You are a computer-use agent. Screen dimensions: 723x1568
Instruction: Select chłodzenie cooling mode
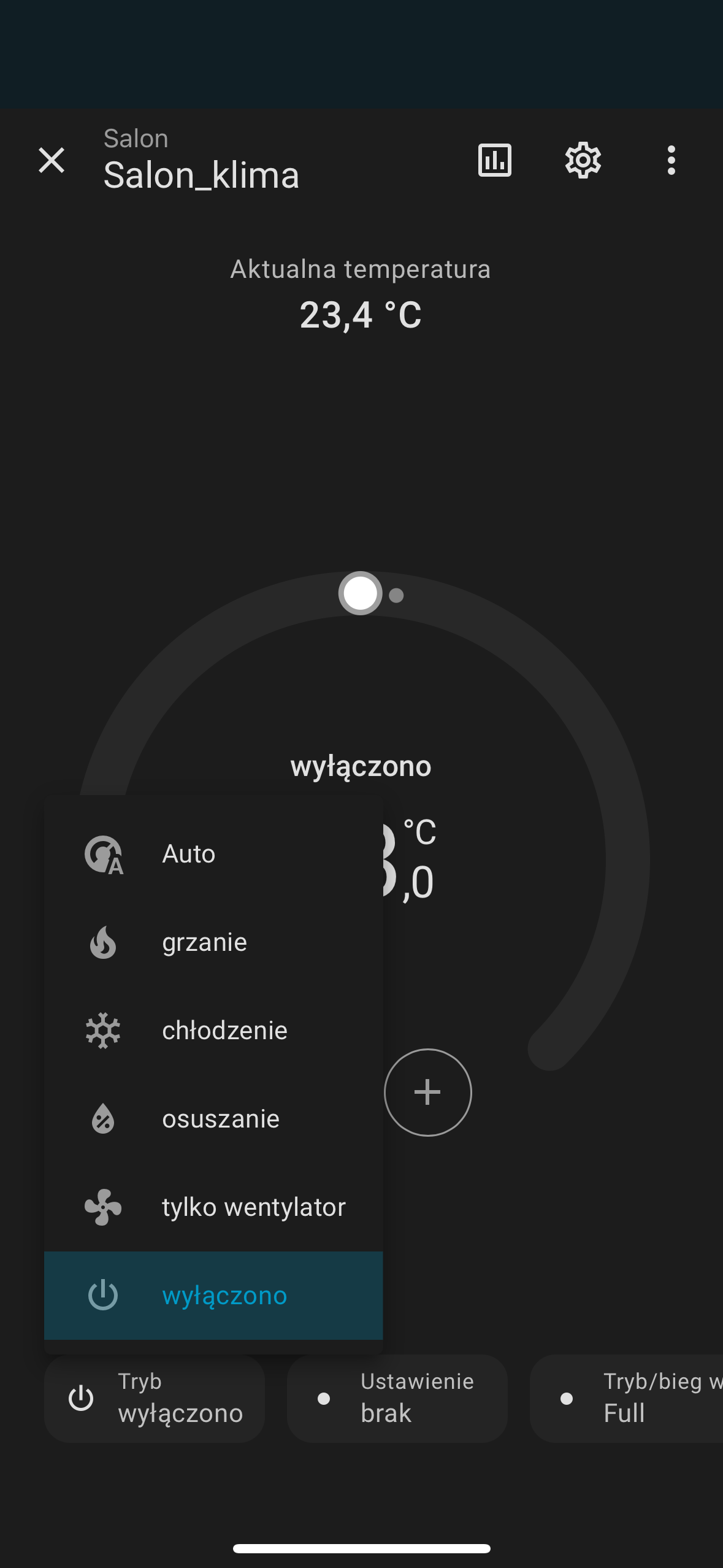[213, 1031]
